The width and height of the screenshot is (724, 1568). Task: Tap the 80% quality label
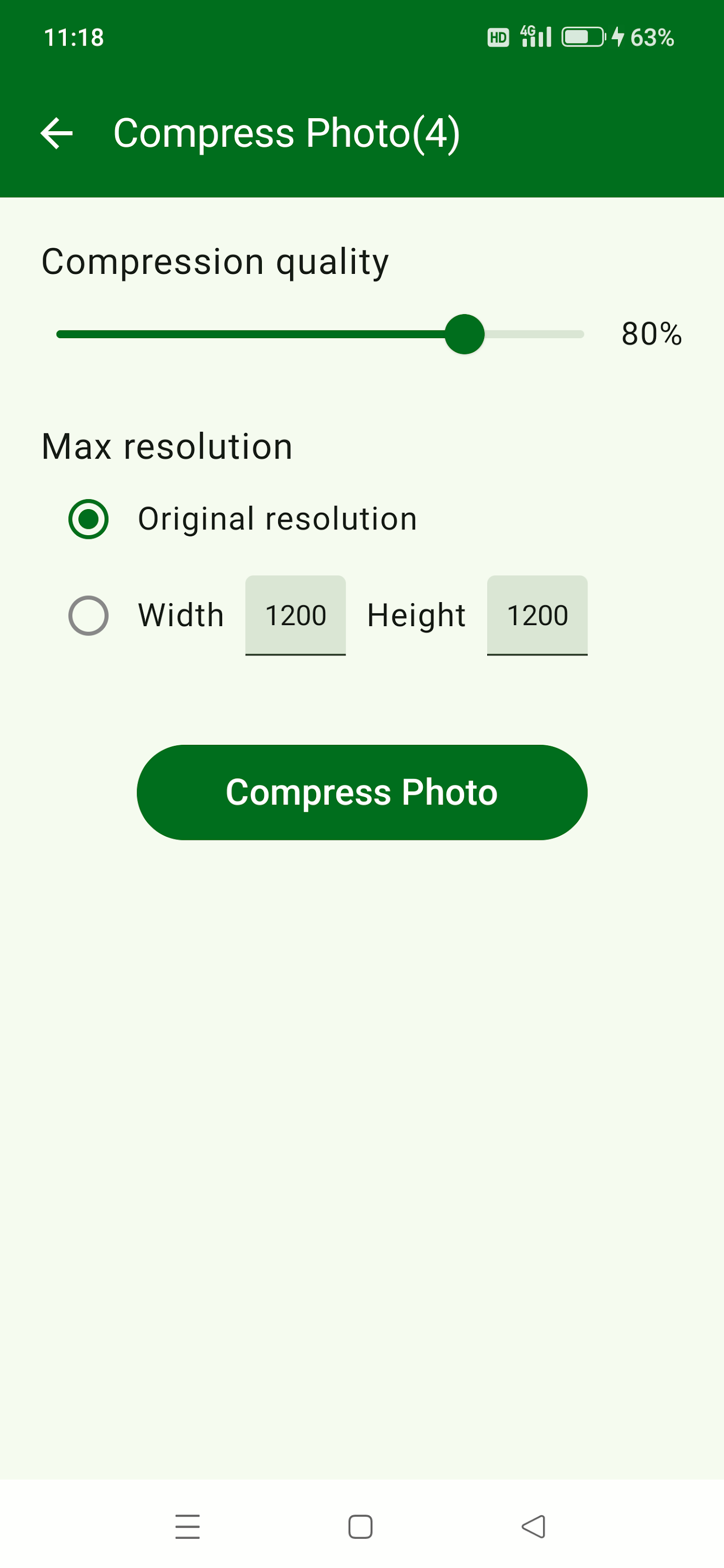coord(650,334)
